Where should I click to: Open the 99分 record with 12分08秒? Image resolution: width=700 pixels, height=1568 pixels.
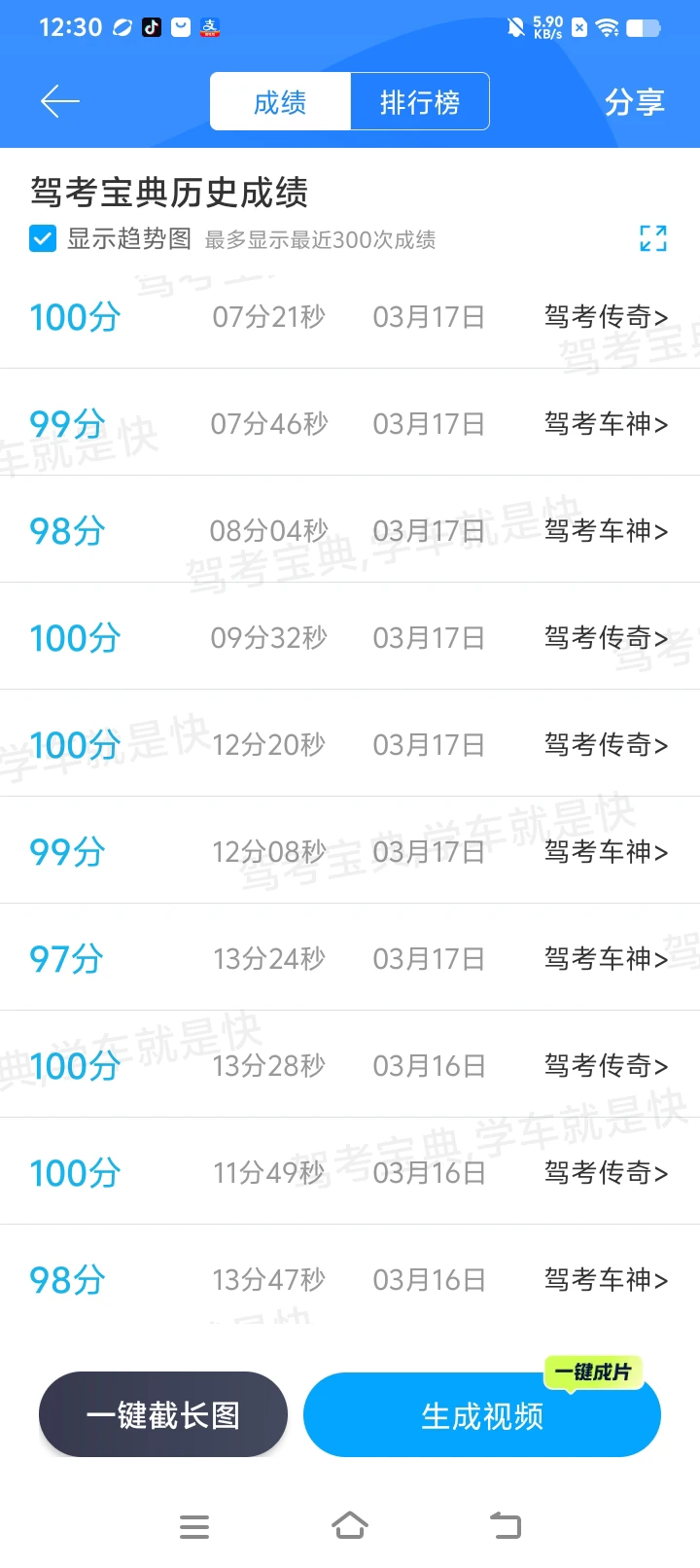[x=350, y=852]
